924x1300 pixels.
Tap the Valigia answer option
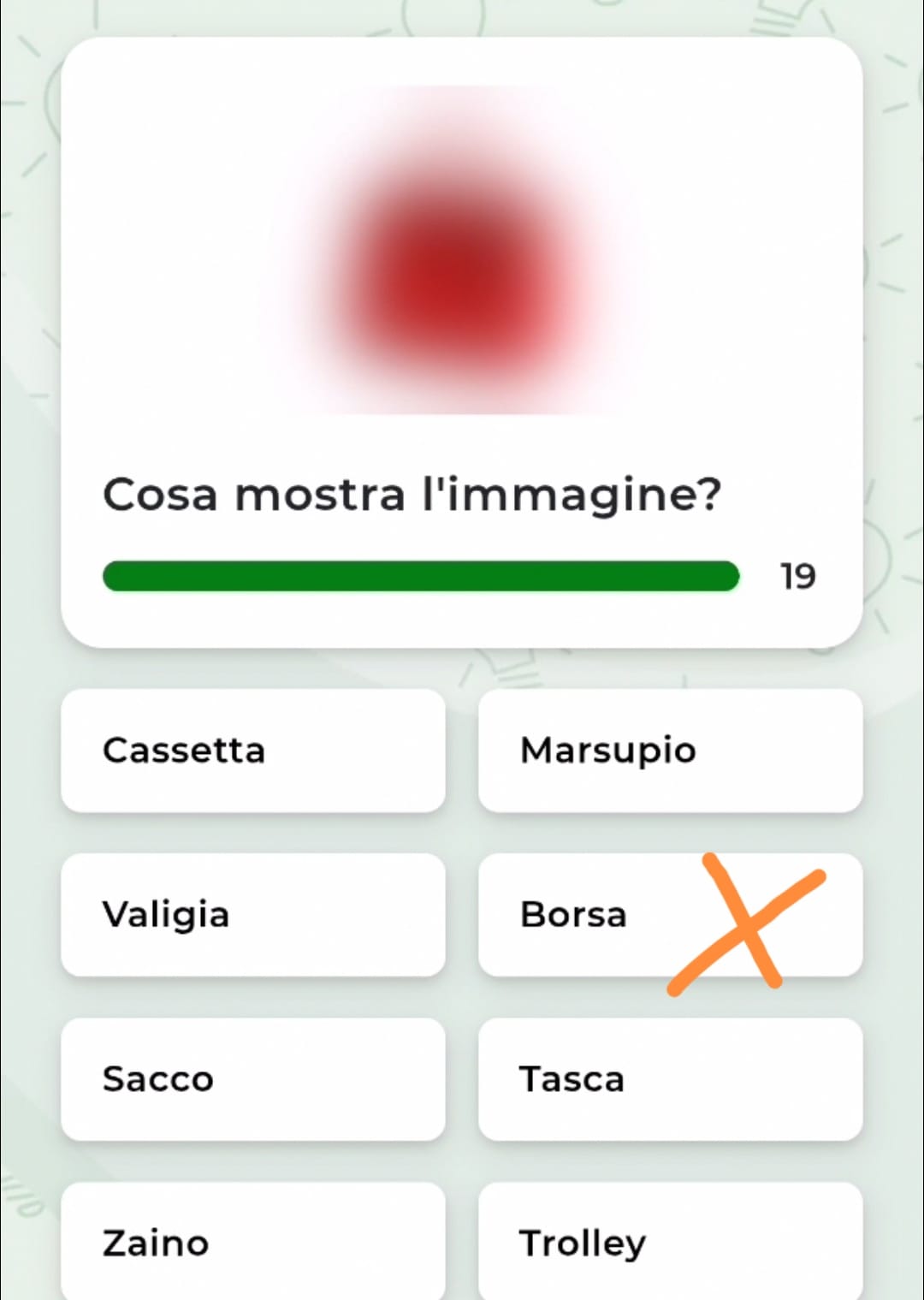[253, 915]
